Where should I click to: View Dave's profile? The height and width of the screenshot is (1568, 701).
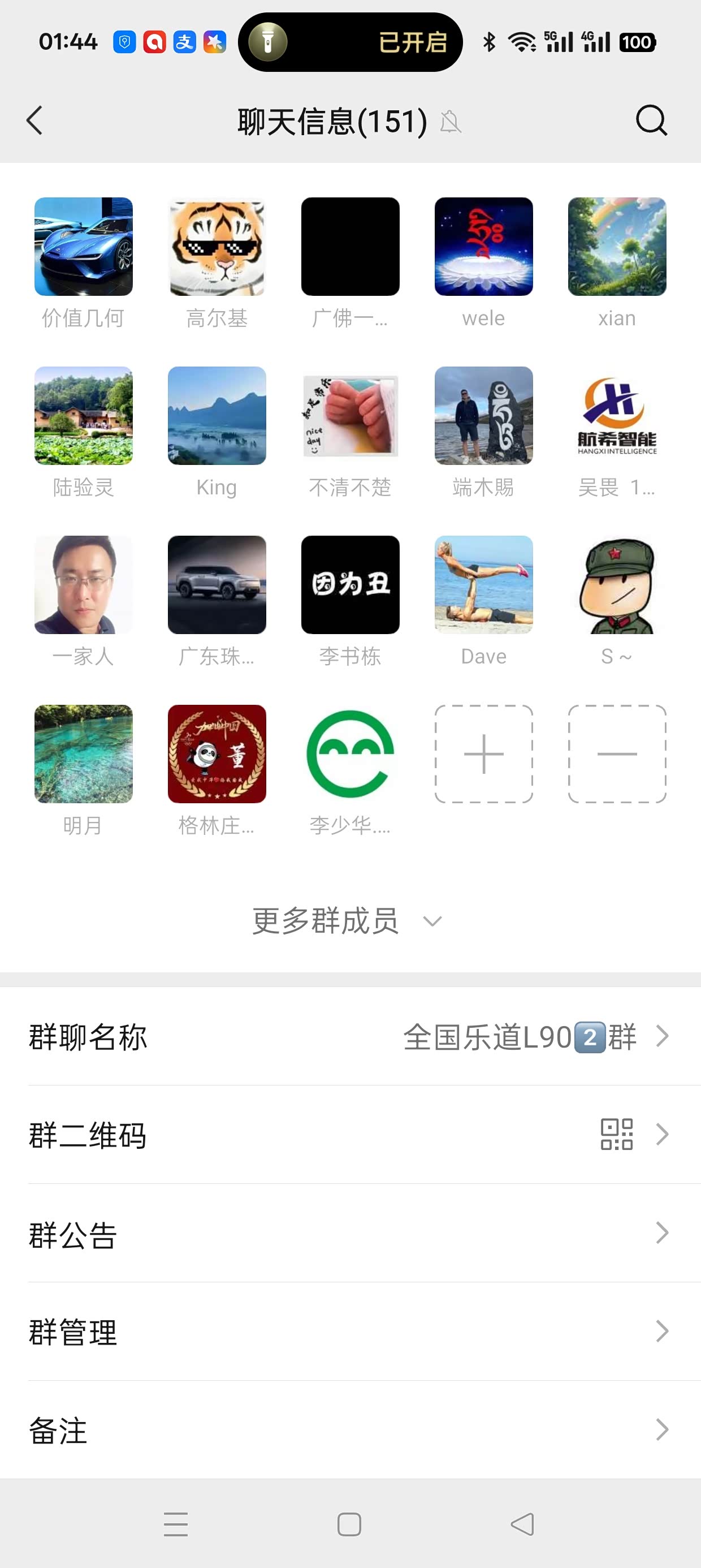coord(484,585)
